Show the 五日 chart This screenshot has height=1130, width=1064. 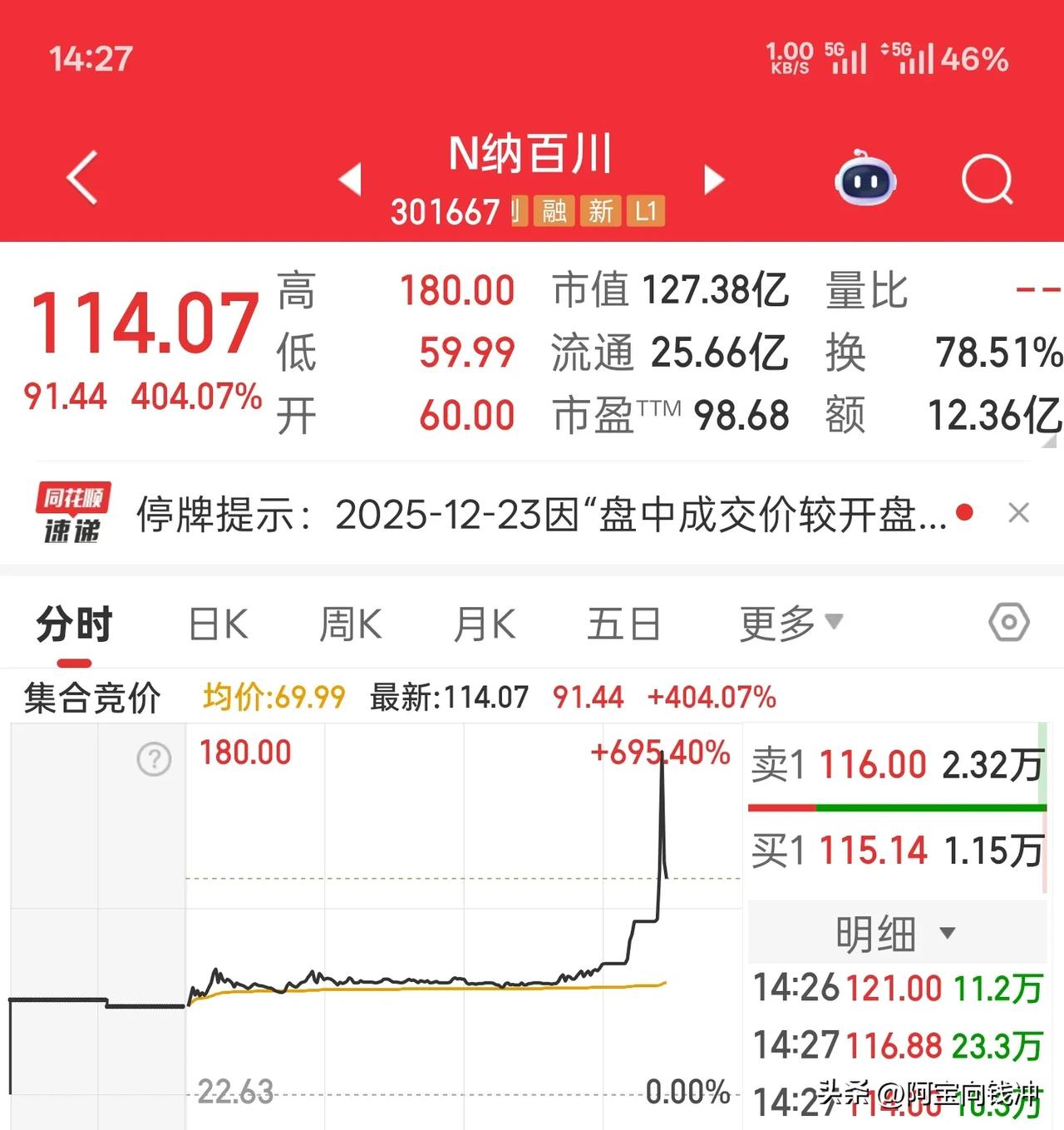click(623, 624)
